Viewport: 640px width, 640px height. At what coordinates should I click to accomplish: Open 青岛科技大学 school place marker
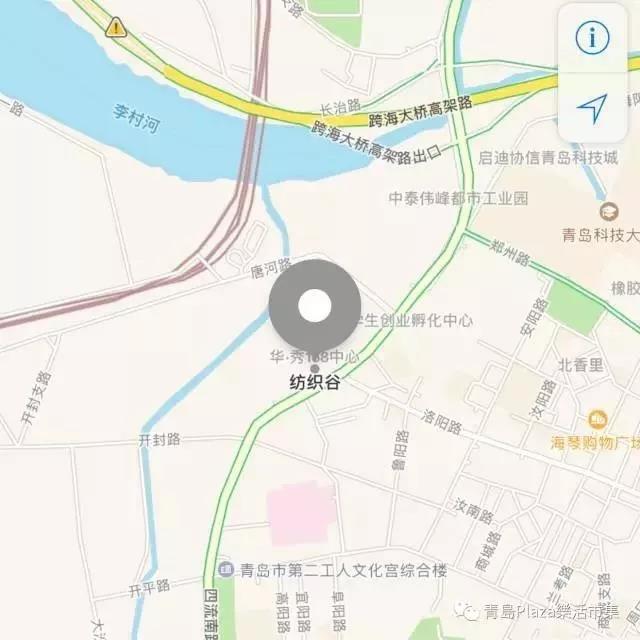pyautogui.click(x=608, y=212)
